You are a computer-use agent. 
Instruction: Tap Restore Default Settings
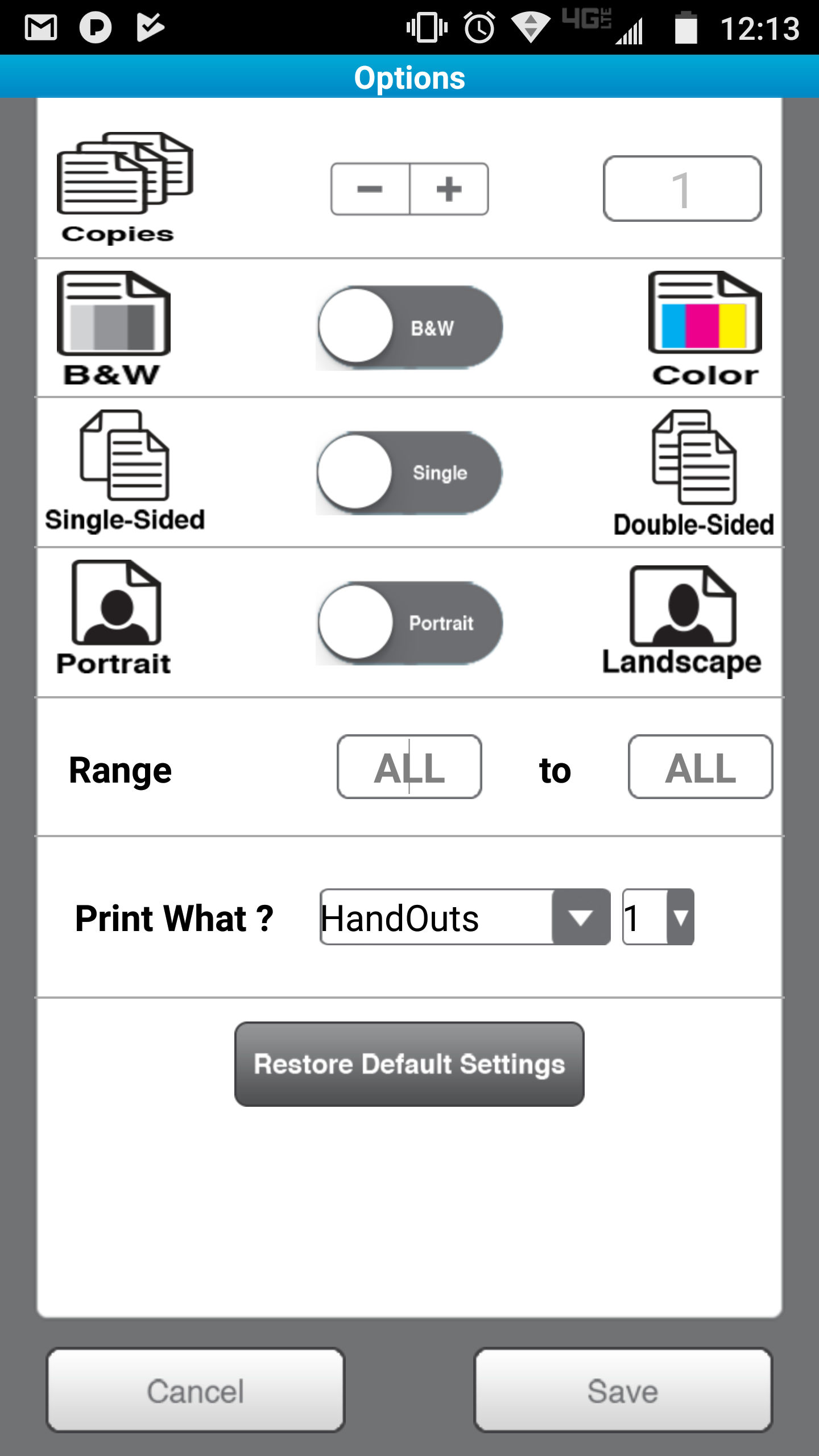[x=409, y=1064]
